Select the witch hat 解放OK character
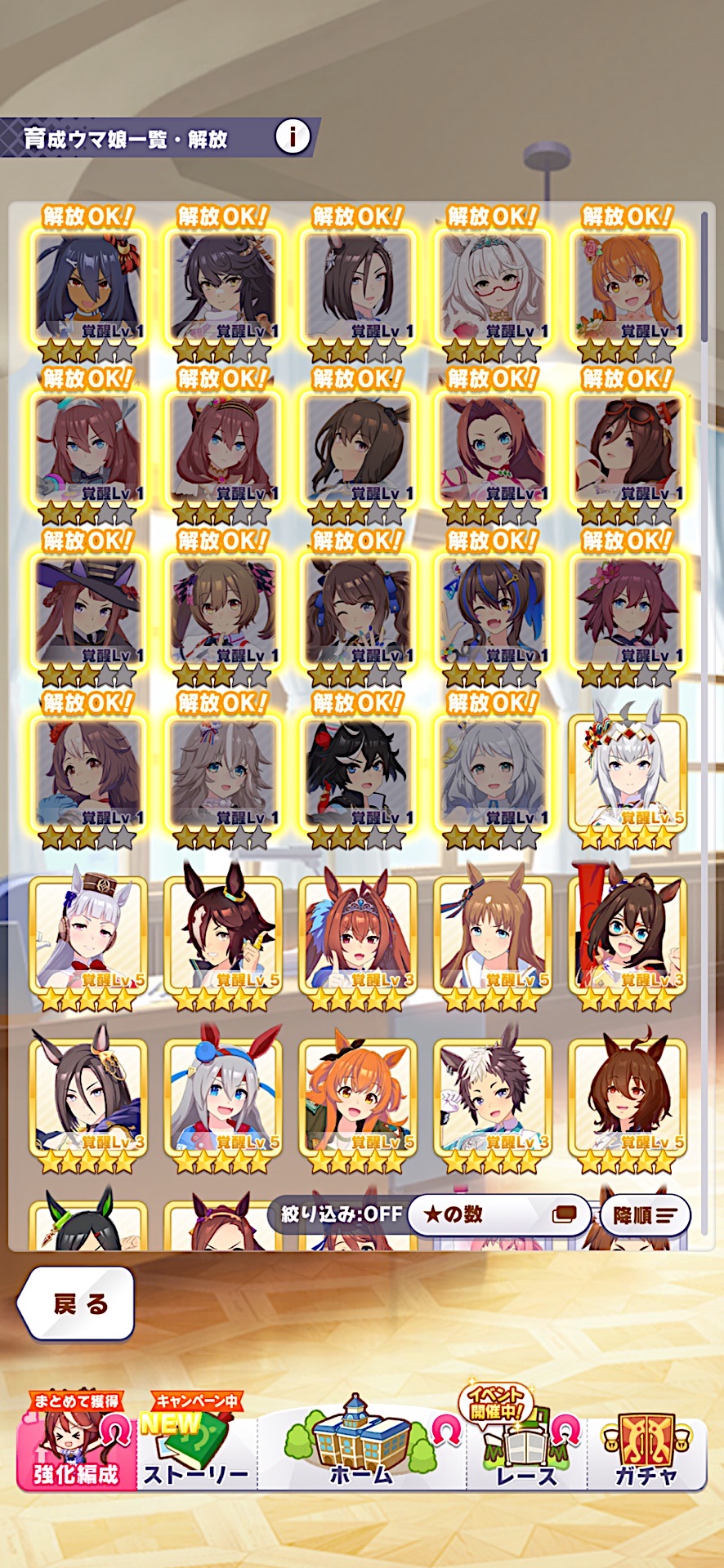The height and width of the screenshot is (1568, 724). [x=87, y=609]
